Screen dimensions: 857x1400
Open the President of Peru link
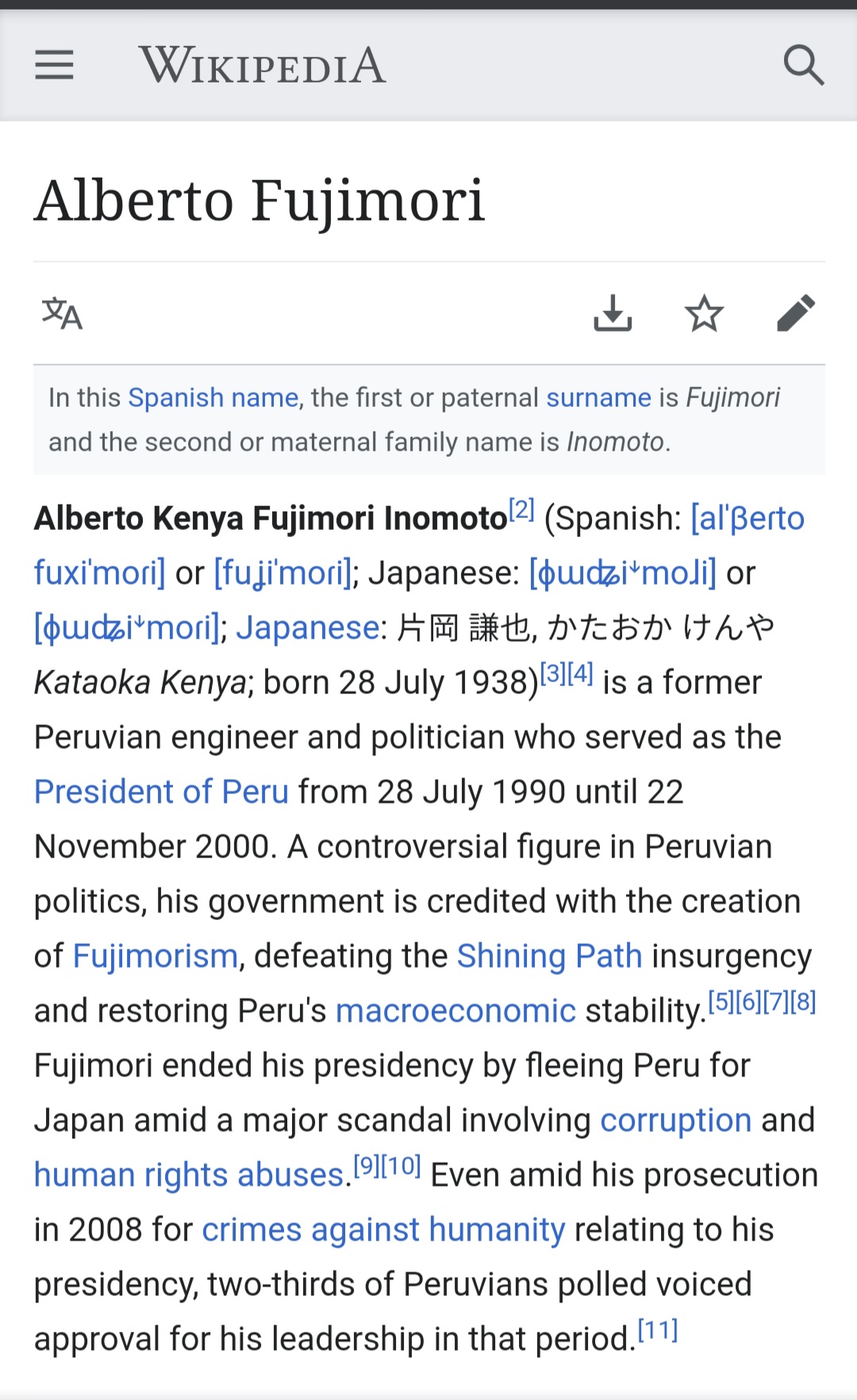[x=162, y=792]
